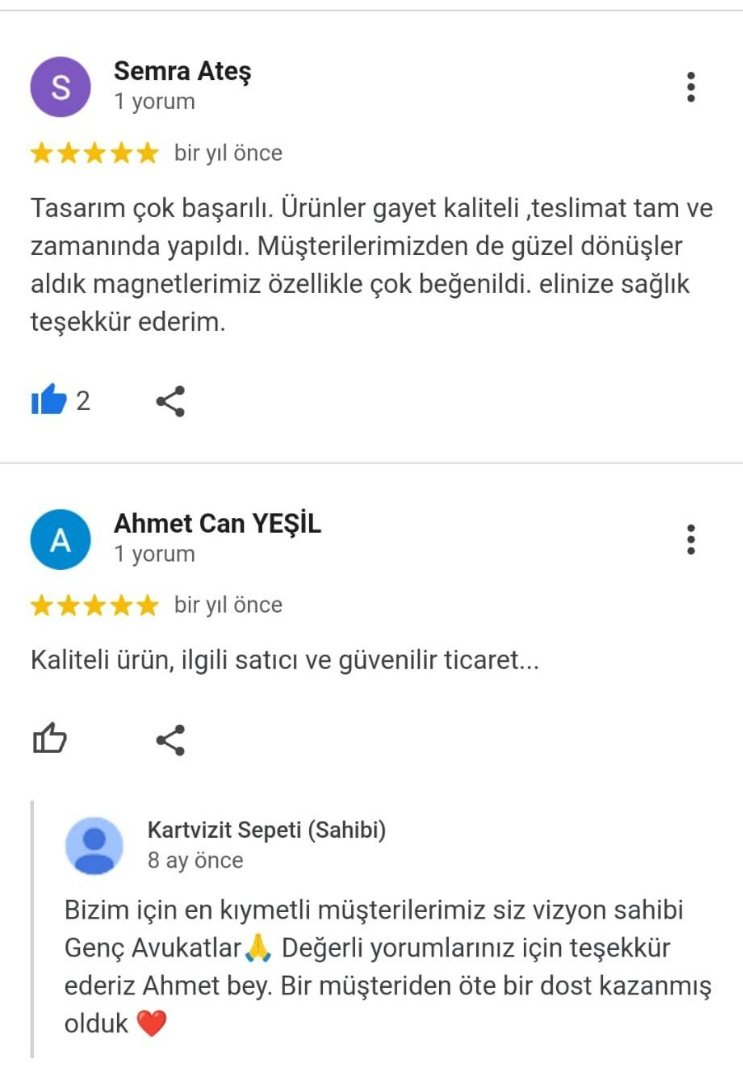
Task: Click the five-star rating on Semra's review
Action: [x=93, y=152]
